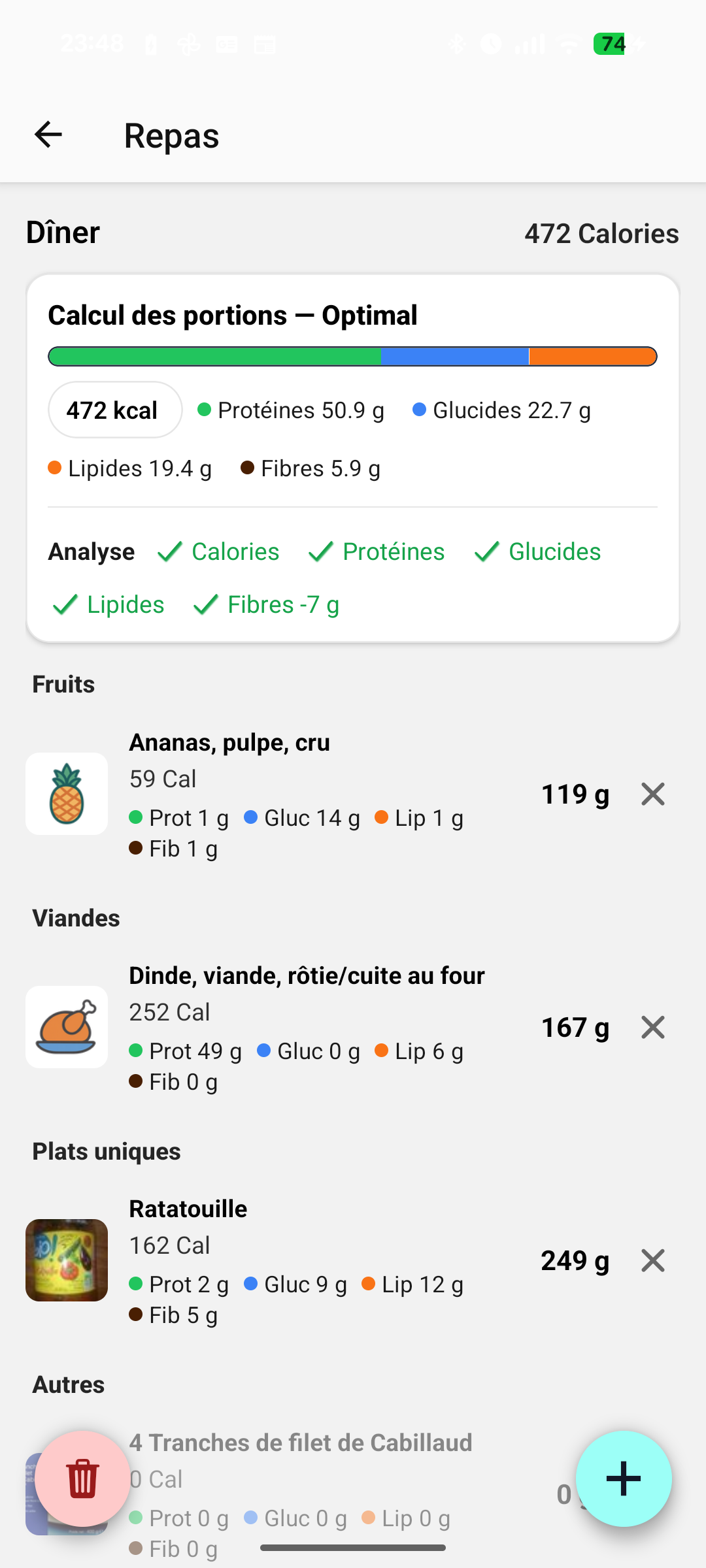Open the add food plus button
This screenshot has width=706, height=1568.
[x=623, y=1479]
